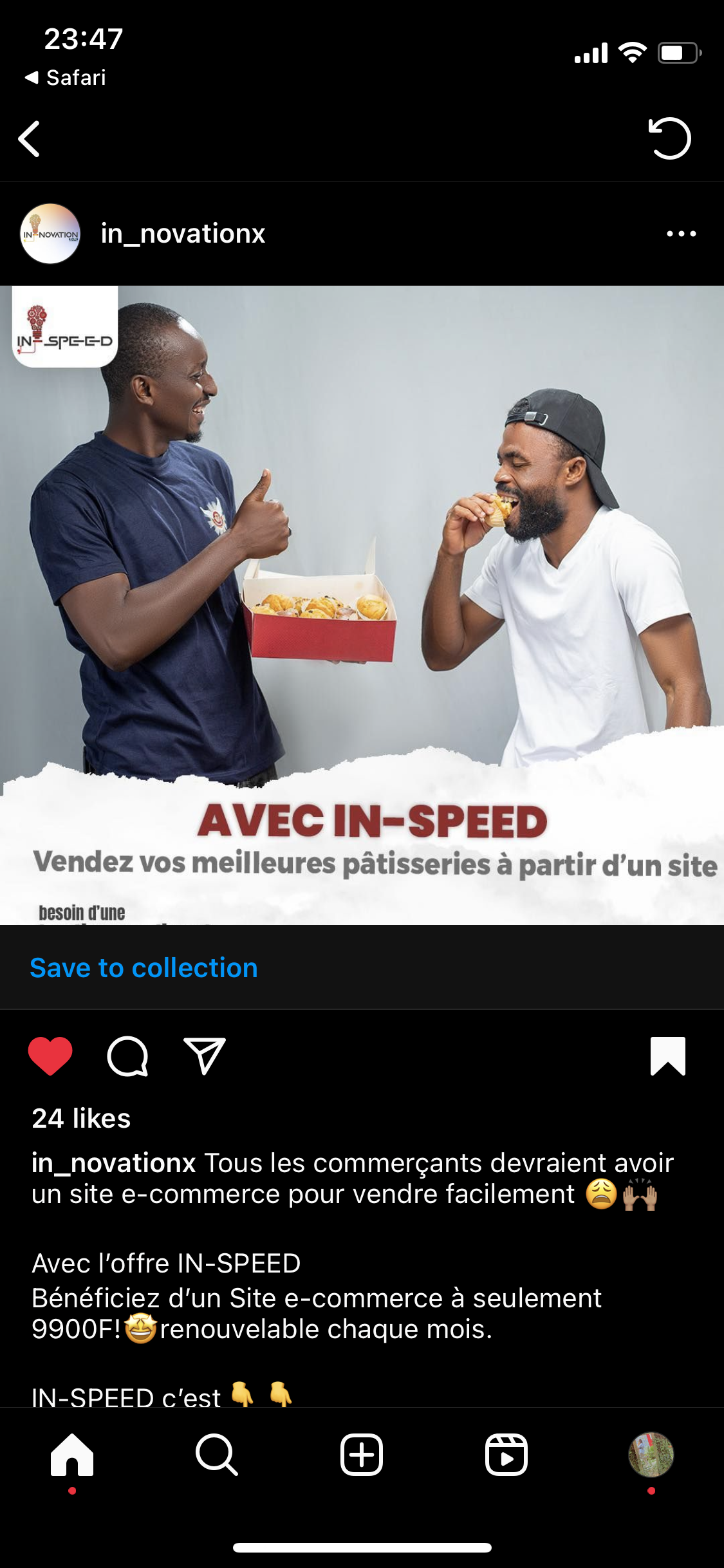Create a new post with plus tab

click(362, 1455)
